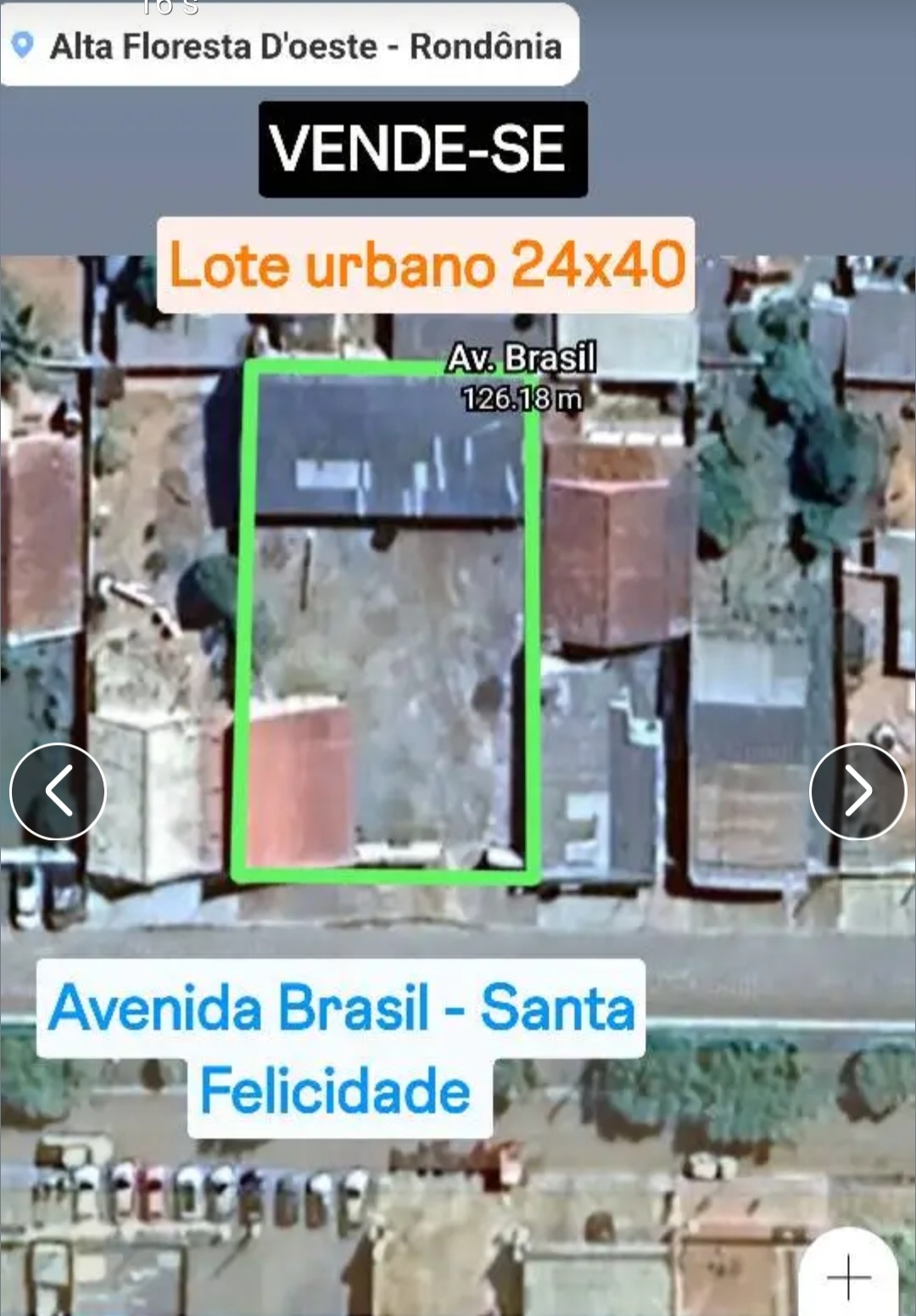916x1316 pixels.
Task: Click the 'Av. Brasil 126.18 m' measurement marker
Action: [x=522, y=378]
